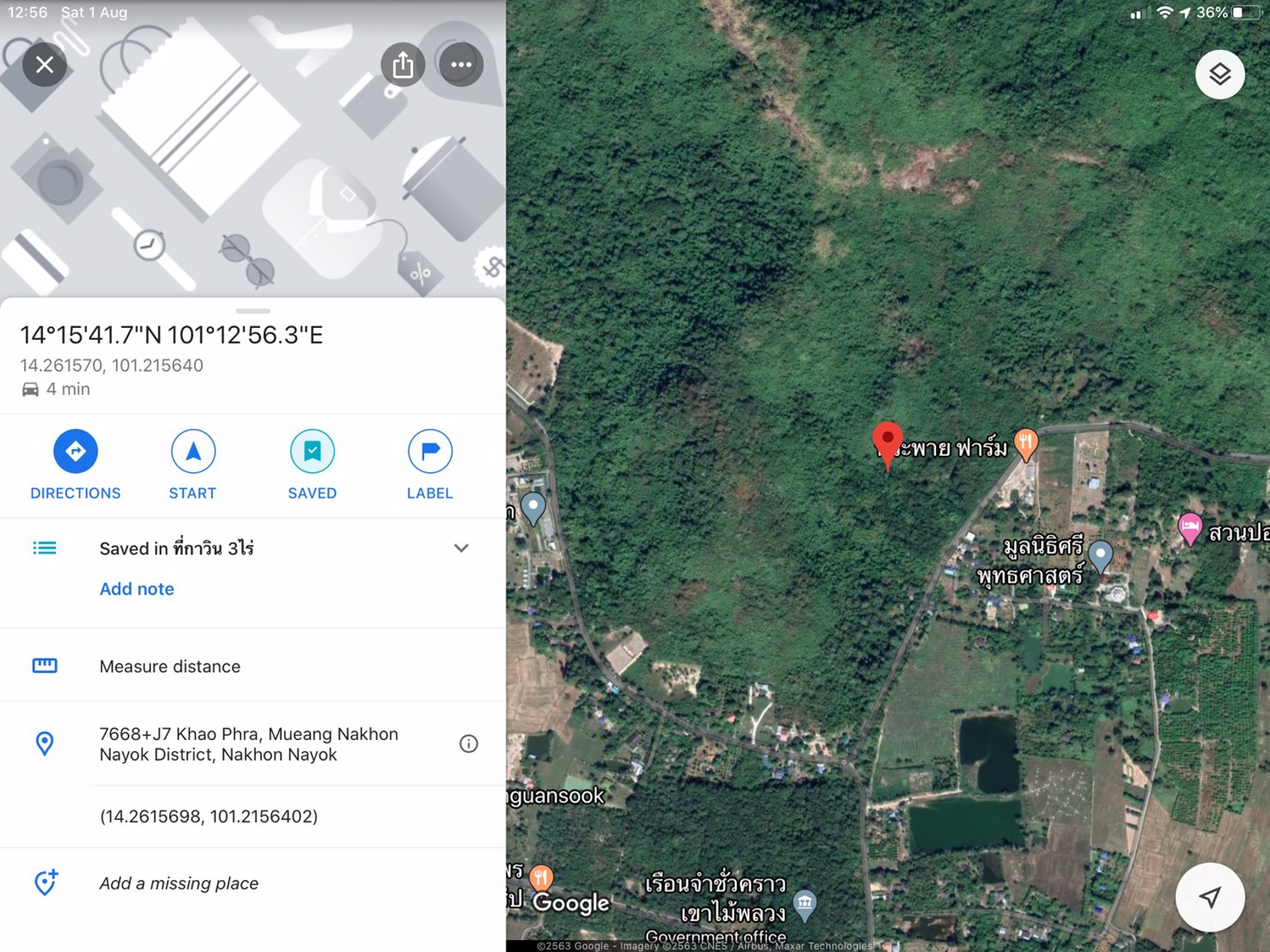Show plus code info icon
The height and width of the screenshot is (952, 1270).
point(468,744)
